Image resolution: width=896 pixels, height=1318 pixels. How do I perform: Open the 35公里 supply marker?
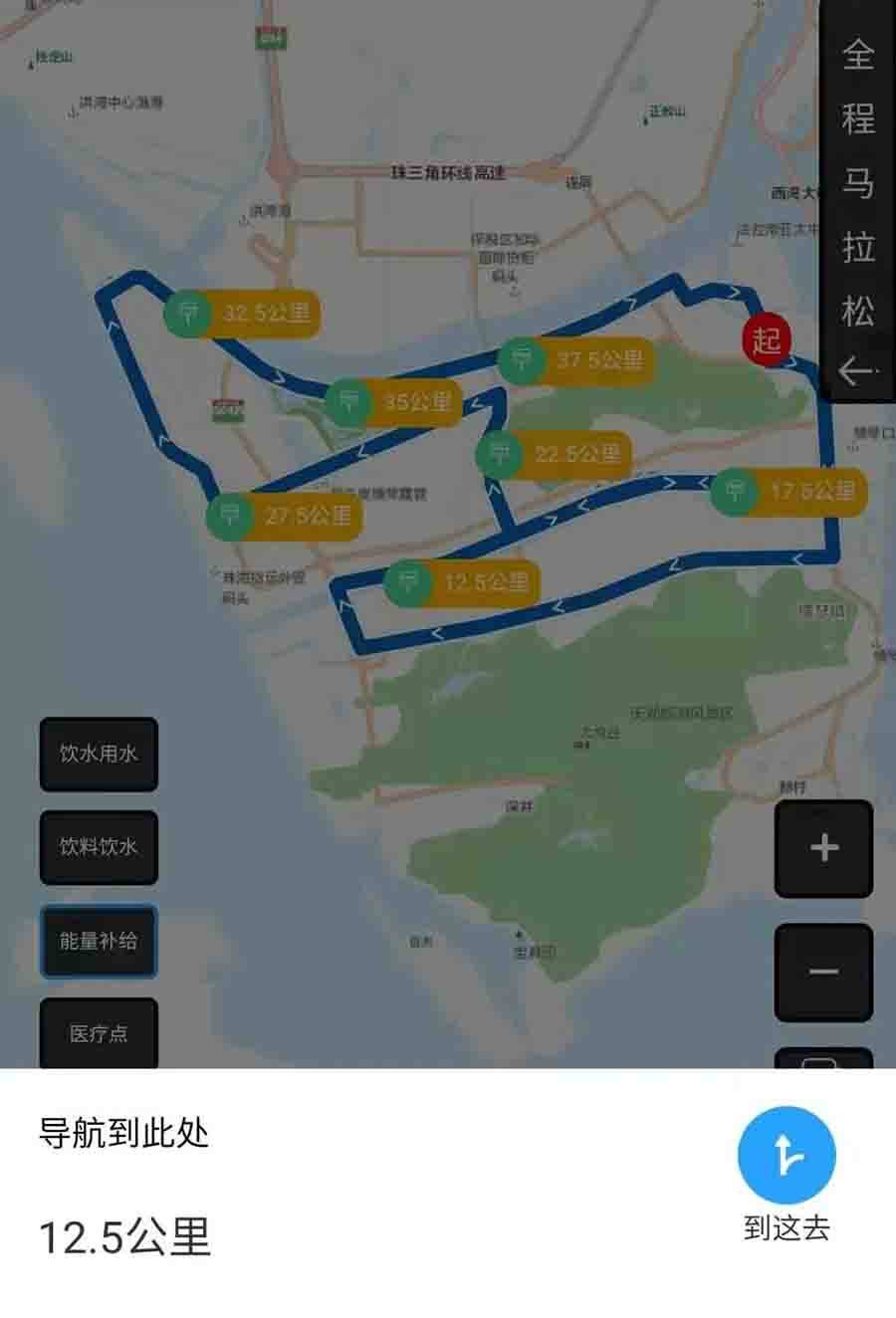[x=394, y=403]
